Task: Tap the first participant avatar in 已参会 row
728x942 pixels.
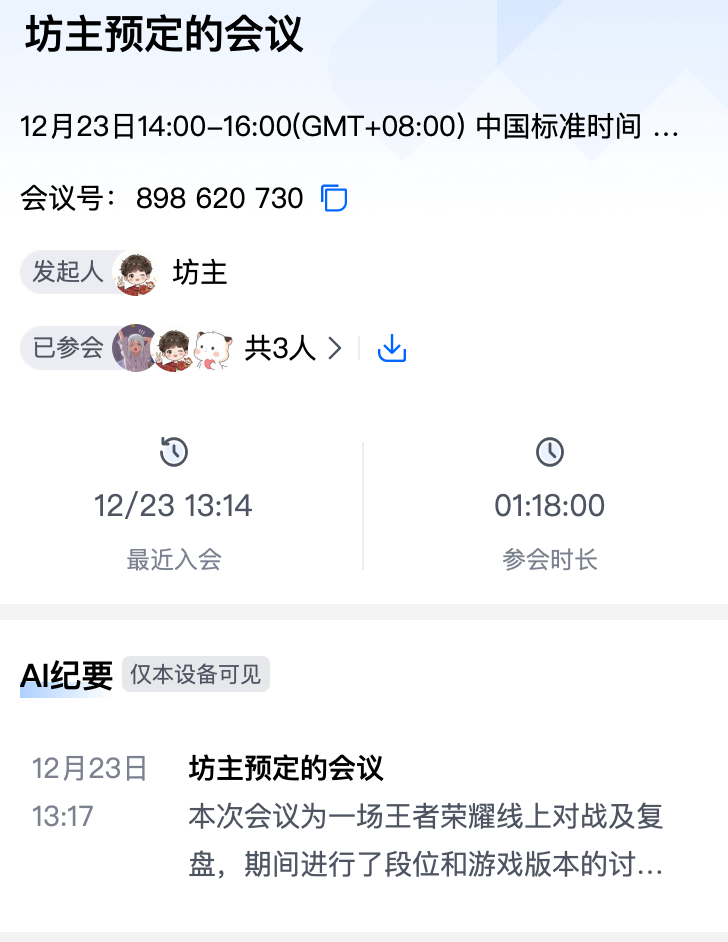Action: point(136,348)
